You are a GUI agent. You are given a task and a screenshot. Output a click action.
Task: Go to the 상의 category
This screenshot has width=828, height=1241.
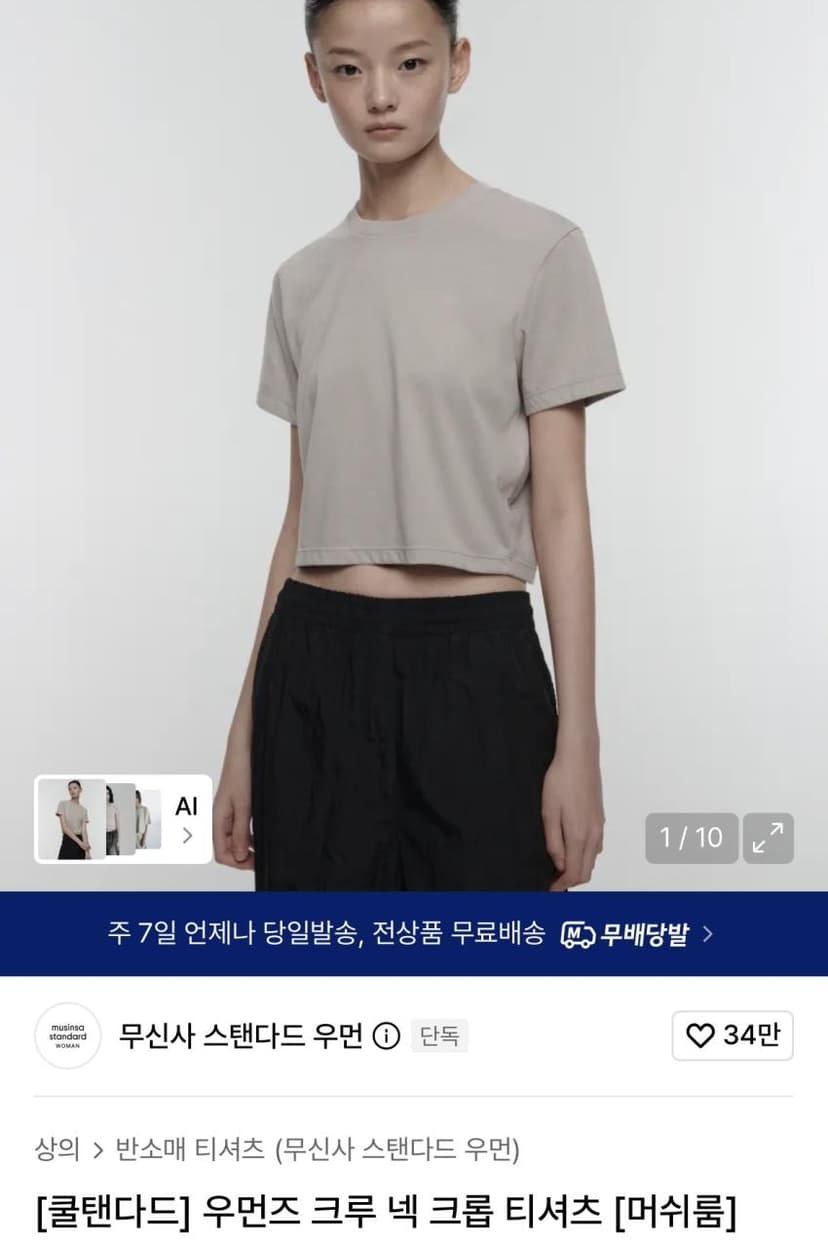[x=57, y=1149]
